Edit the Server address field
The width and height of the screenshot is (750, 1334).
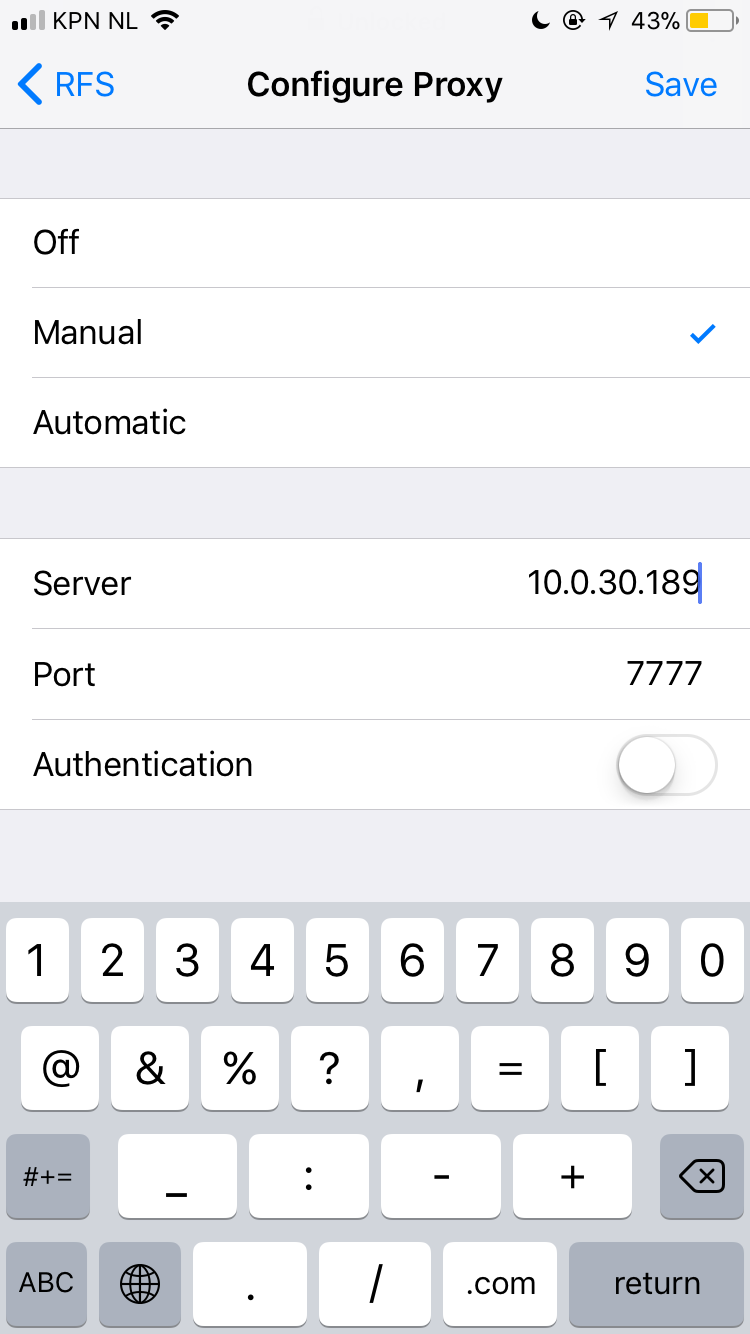point(375,584)
